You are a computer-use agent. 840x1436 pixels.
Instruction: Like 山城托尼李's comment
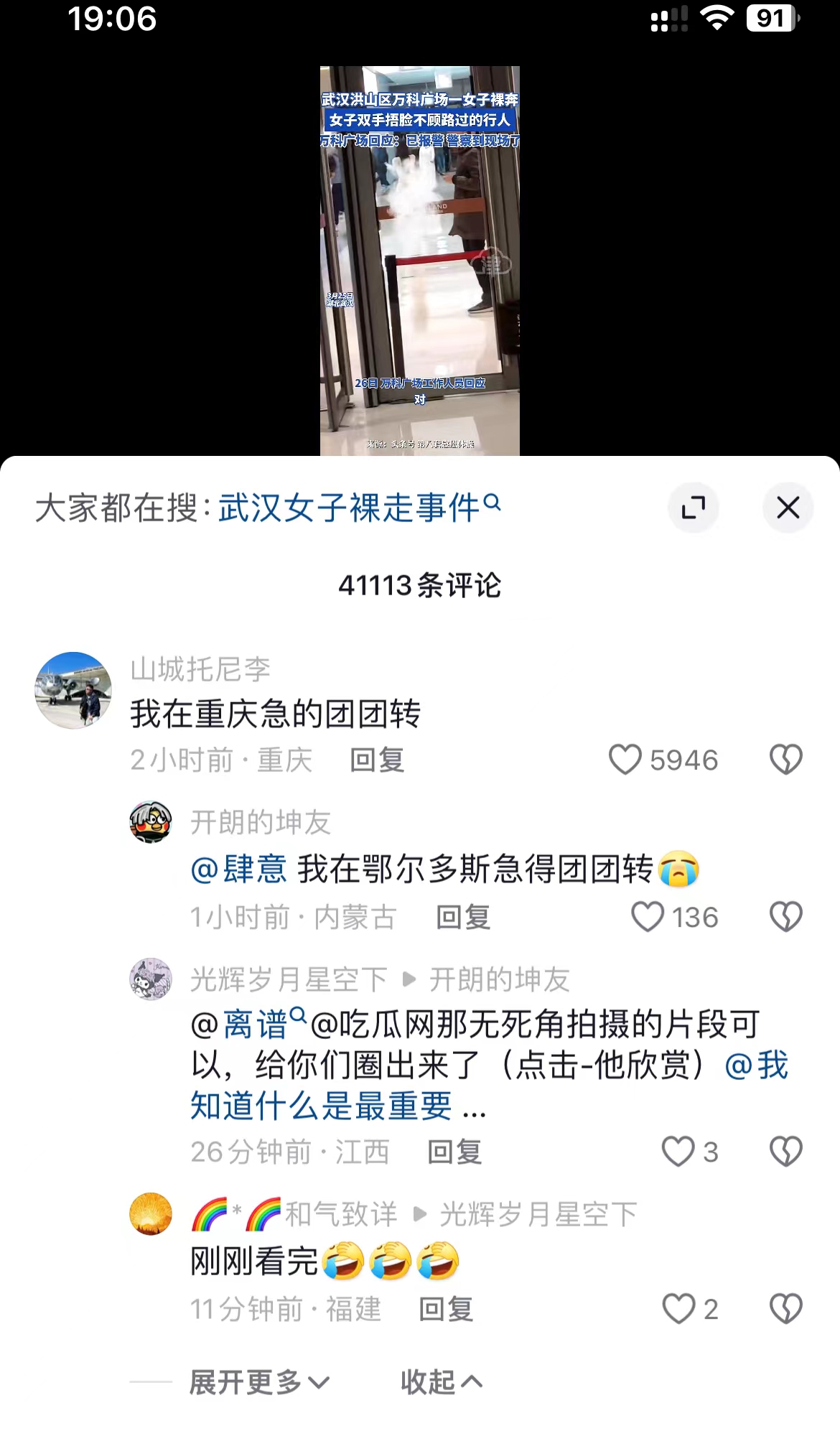[625, 760]
